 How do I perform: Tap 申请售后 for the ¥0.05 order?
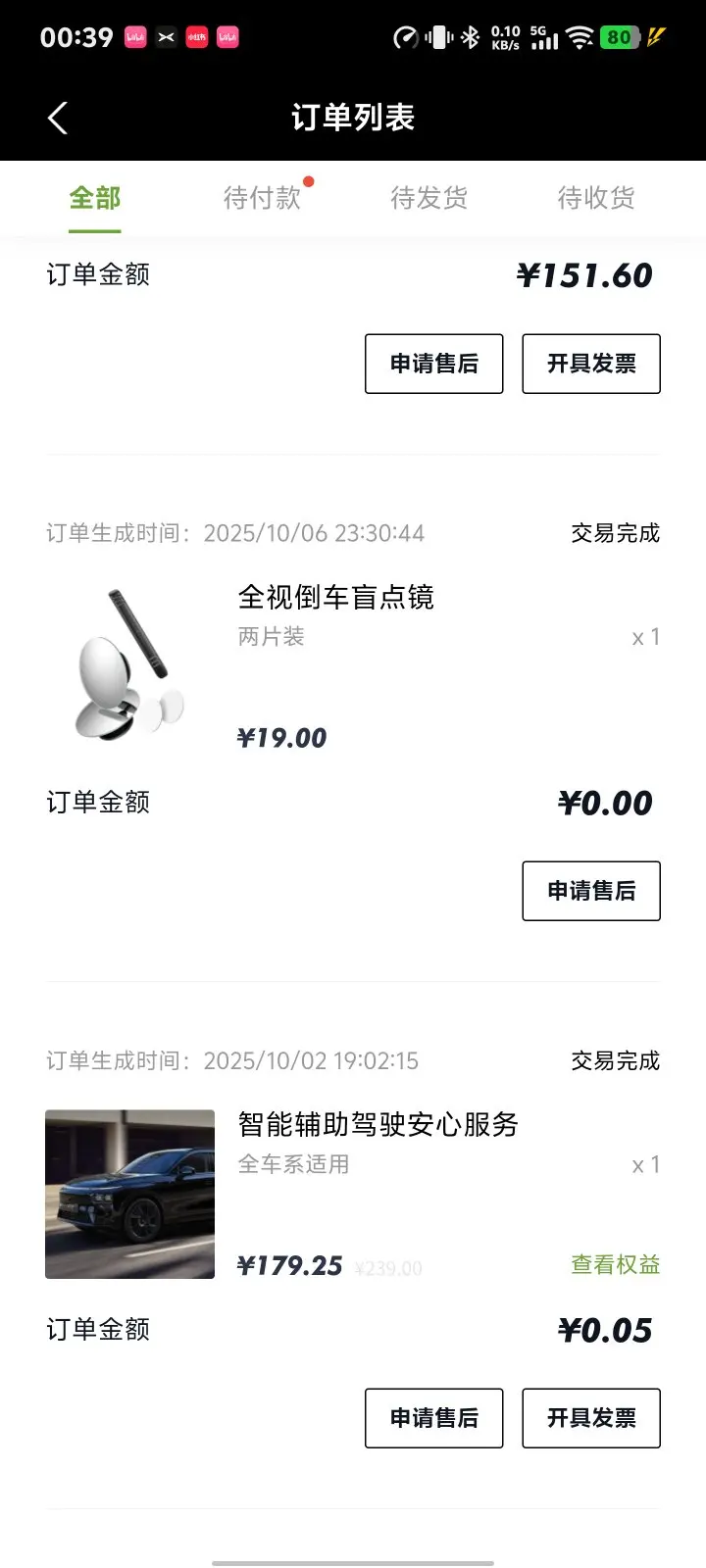[434, 1418]
